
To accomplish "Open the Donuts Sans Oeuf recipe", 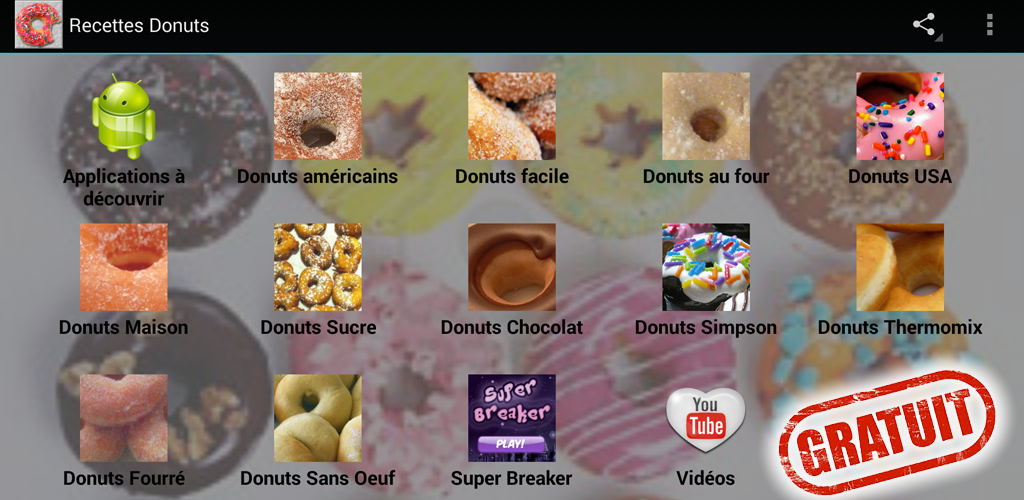I will (318, 419).
